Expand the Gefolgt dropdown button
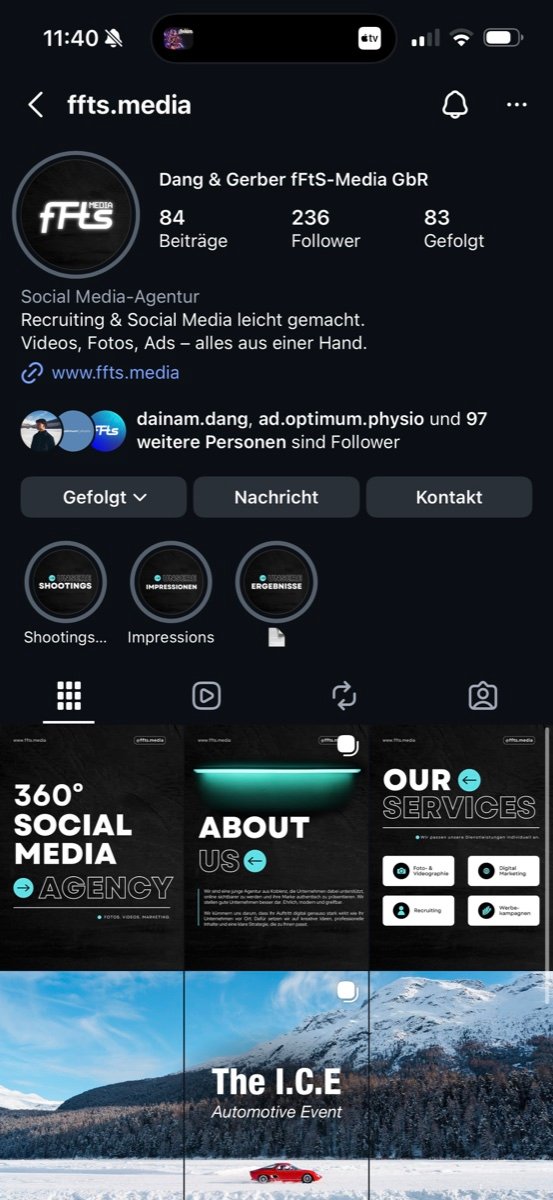 click(x=104, y=497)
